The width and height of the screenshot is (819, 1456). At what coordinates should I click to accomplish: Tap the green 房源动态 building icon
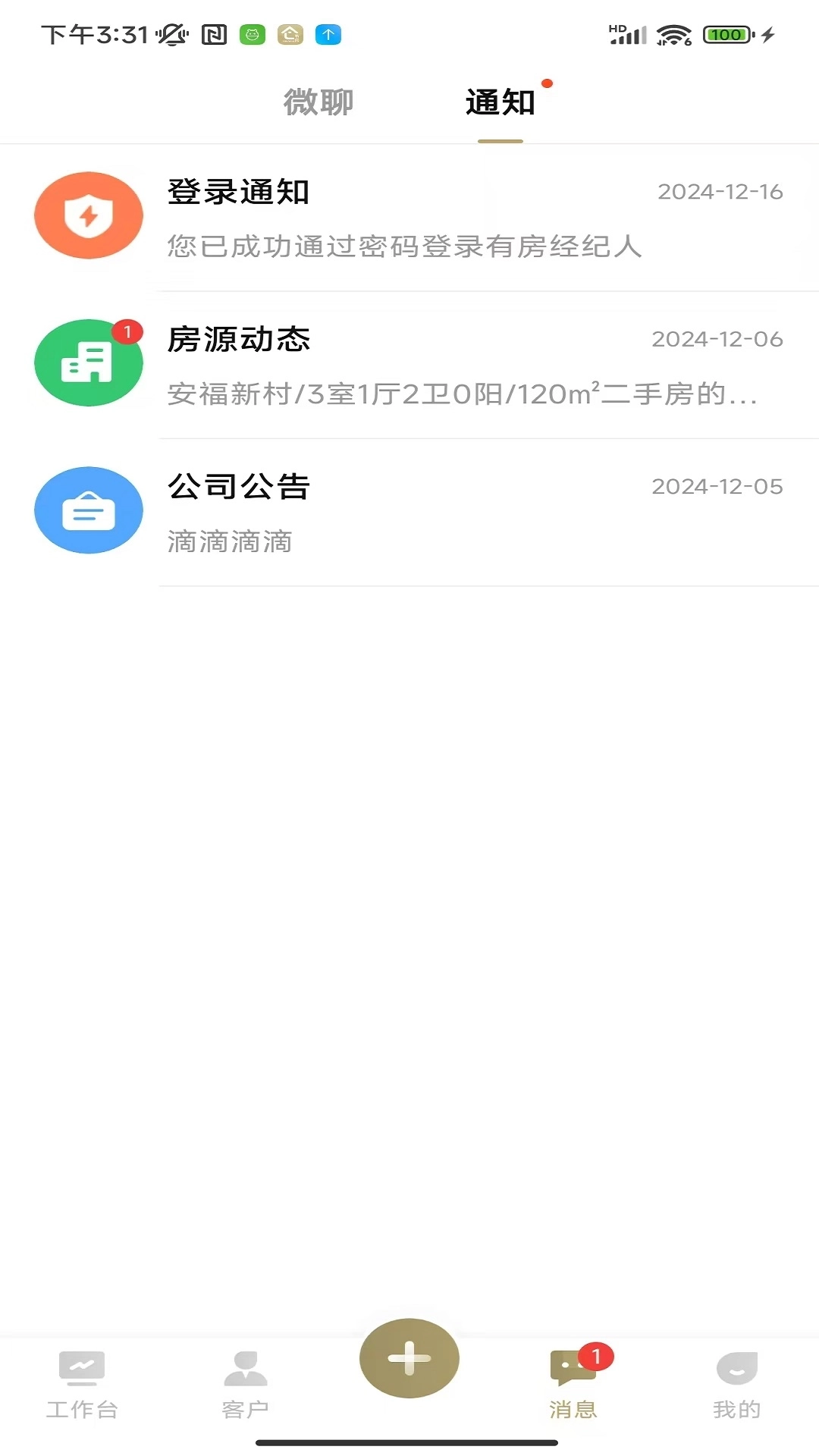click(x=89, y=362)
